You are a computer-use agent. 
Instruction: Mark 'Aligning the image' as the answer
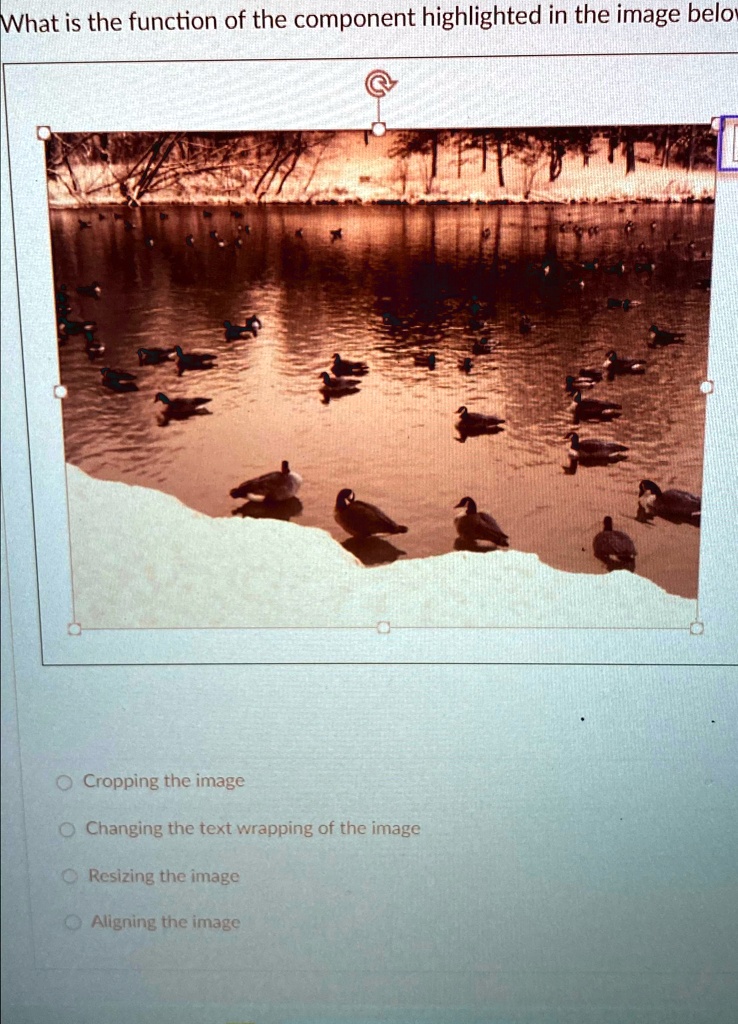tap(72, 924)
